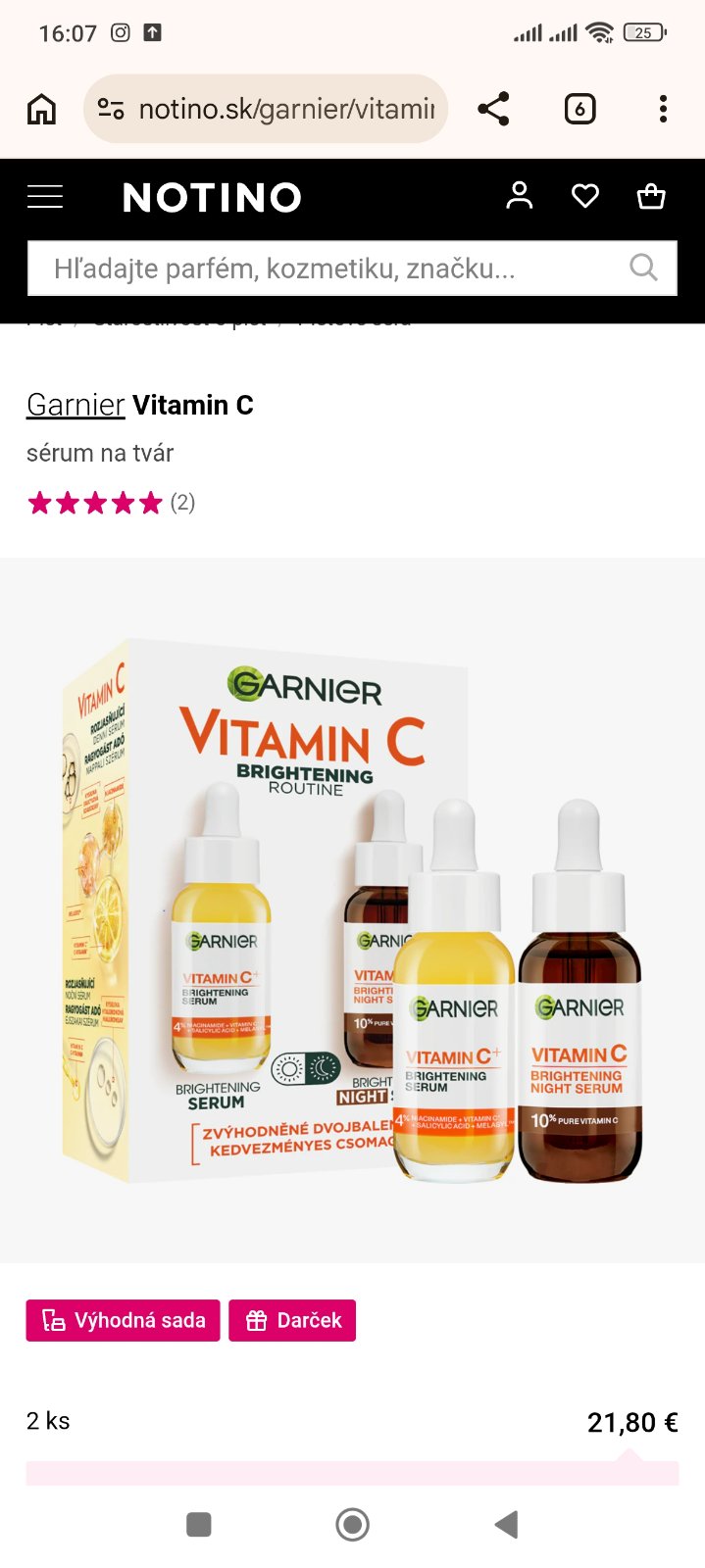
Task: Open the Notino hamburger menu
Action: (45, 197)
